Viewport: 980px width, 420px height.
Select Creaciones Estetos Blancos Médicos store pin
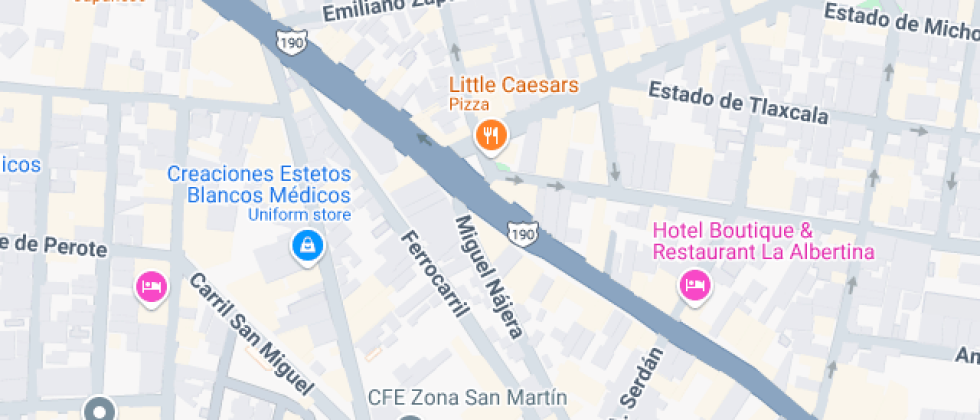click(306, 244)
